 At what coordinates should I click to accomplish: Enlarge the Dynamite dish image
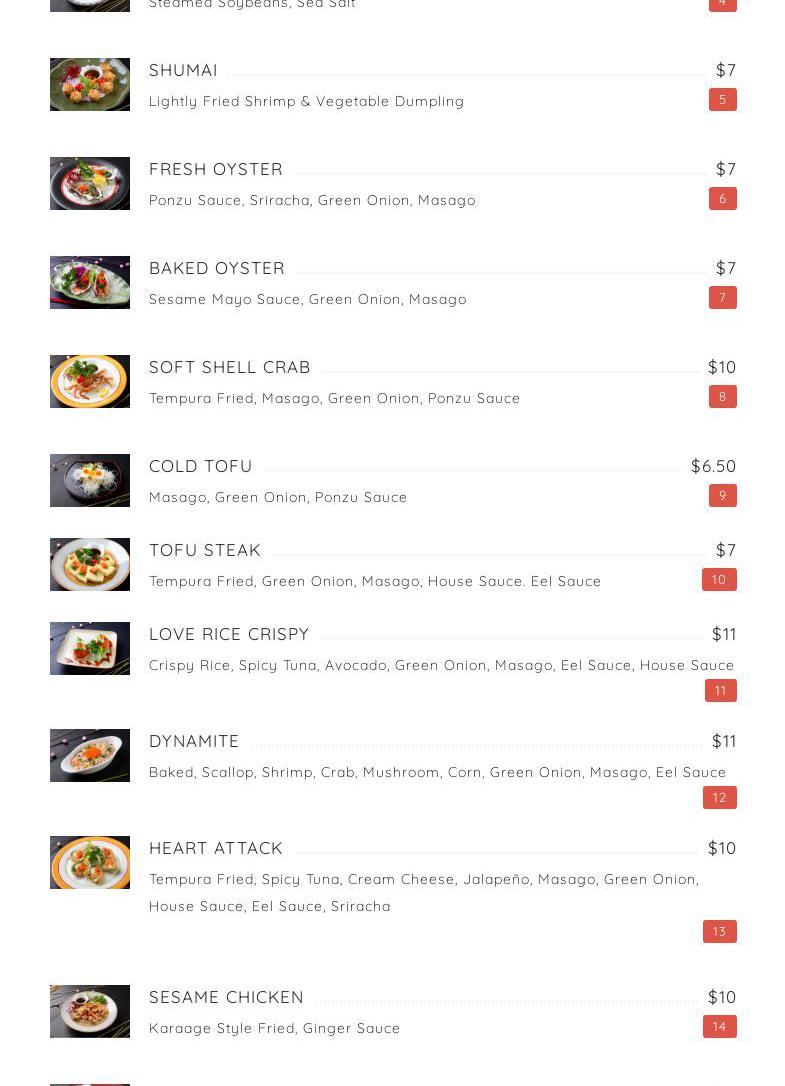pos(90,755)
